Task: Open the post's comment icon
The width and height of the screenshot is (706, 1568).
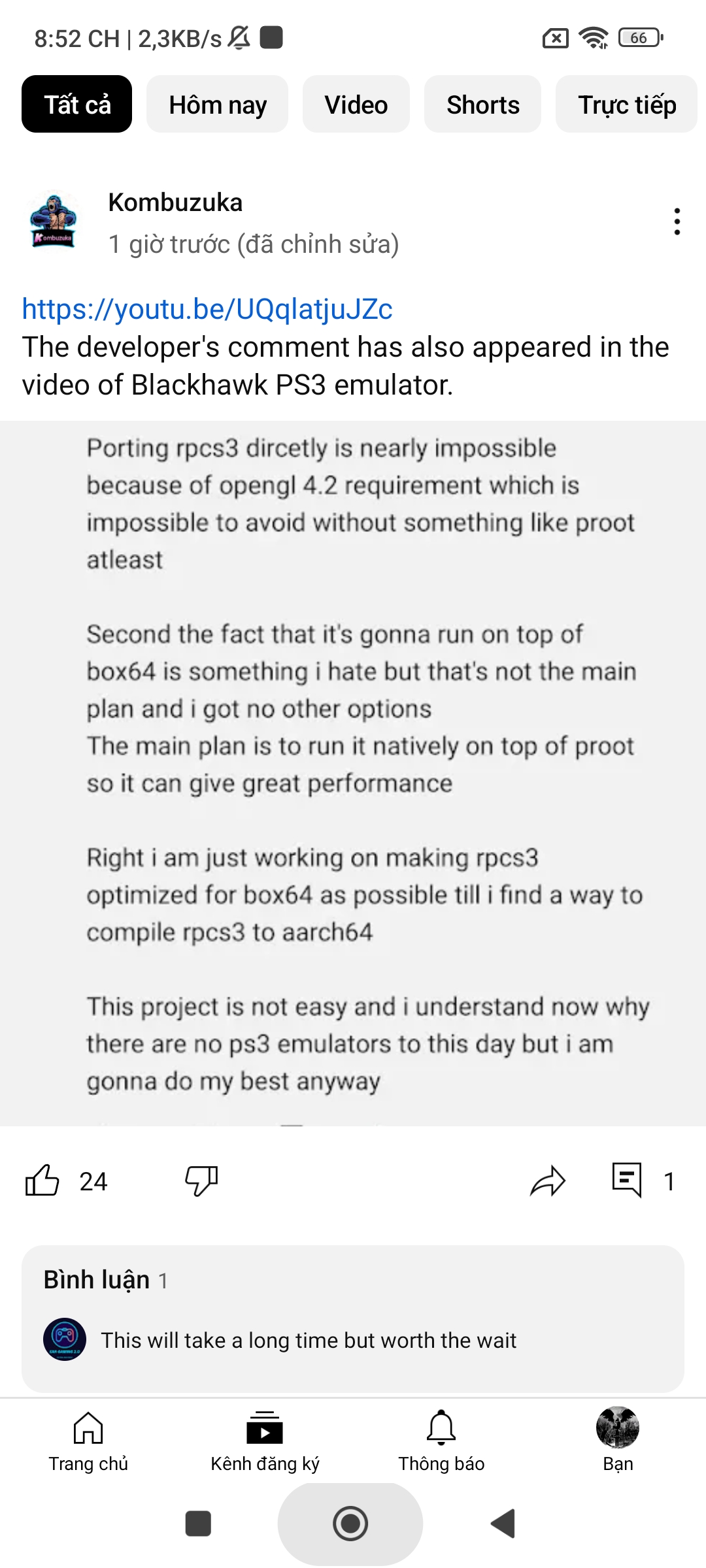Action: click(627, 1179)
